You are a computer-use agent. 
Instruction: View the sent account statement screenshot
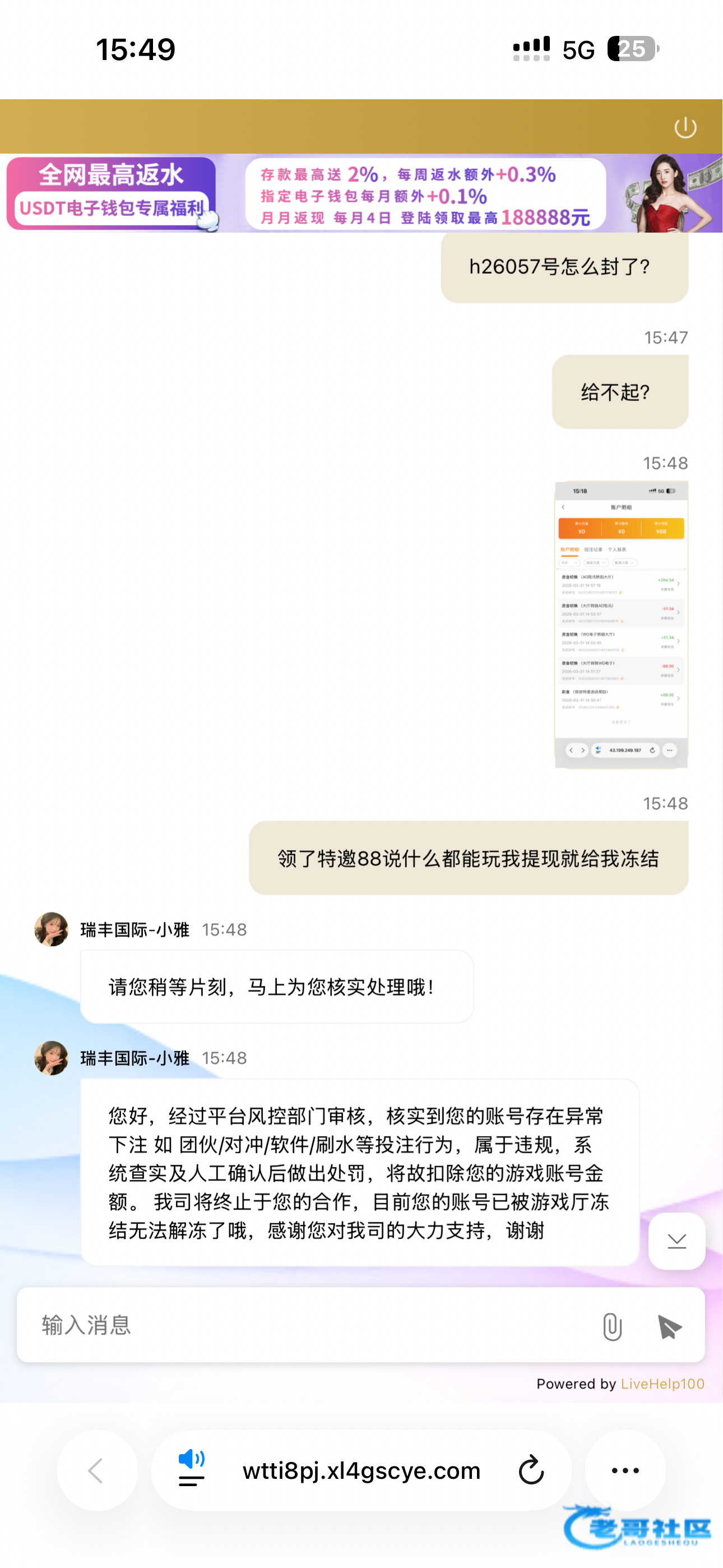[x=621, y=624]
